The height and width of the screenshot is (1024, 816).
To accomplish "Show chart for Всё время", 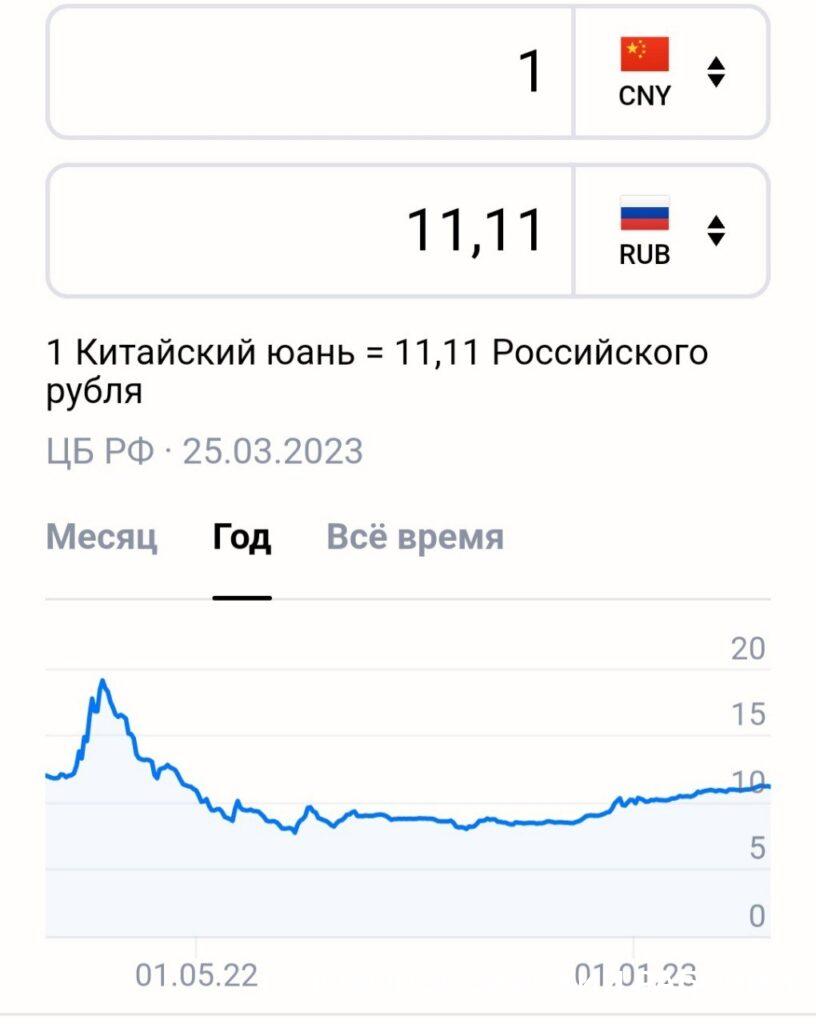I will point(415,538).
